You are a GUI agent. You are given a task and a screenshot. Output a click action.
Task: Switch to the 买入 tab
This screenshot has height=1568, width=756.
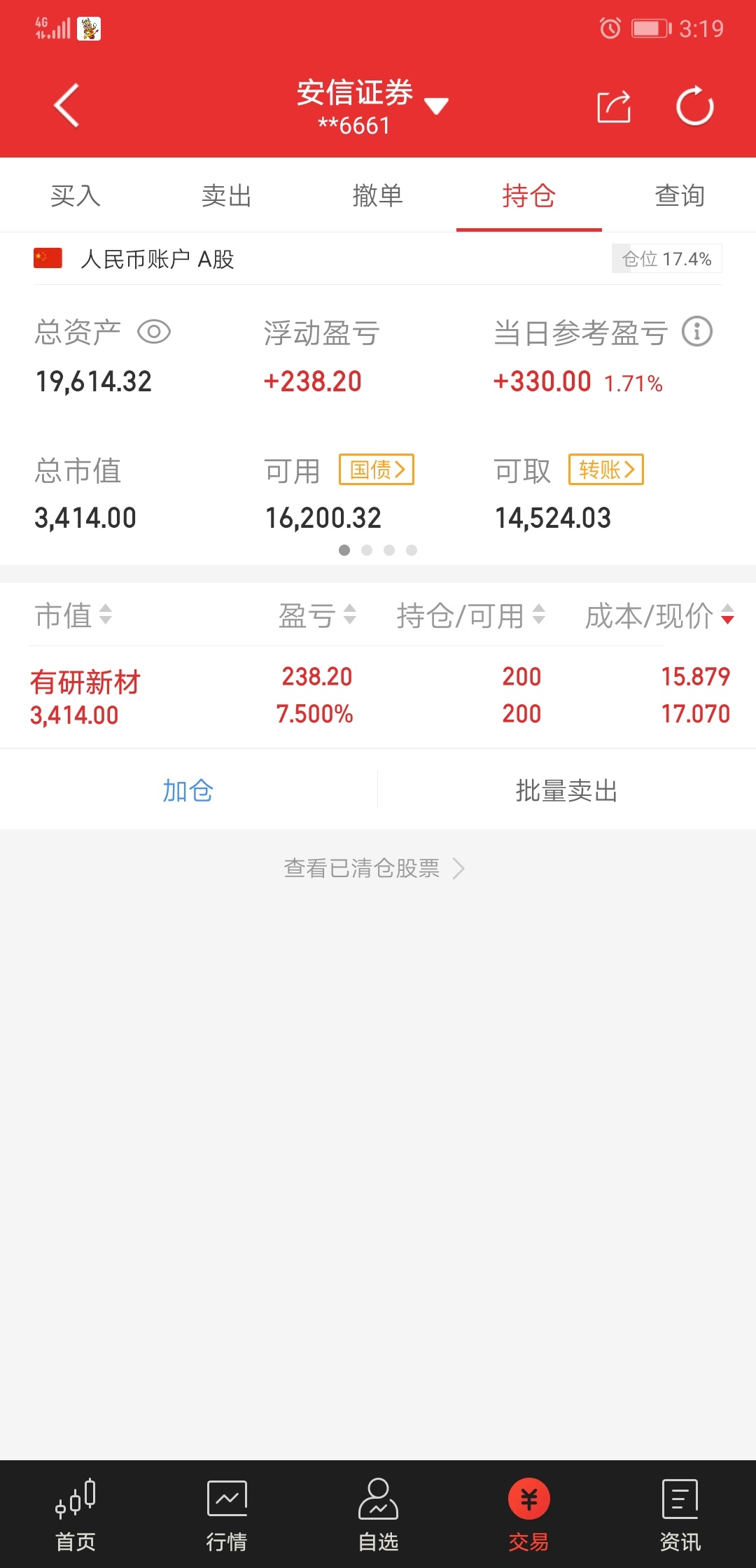[76, 195]
